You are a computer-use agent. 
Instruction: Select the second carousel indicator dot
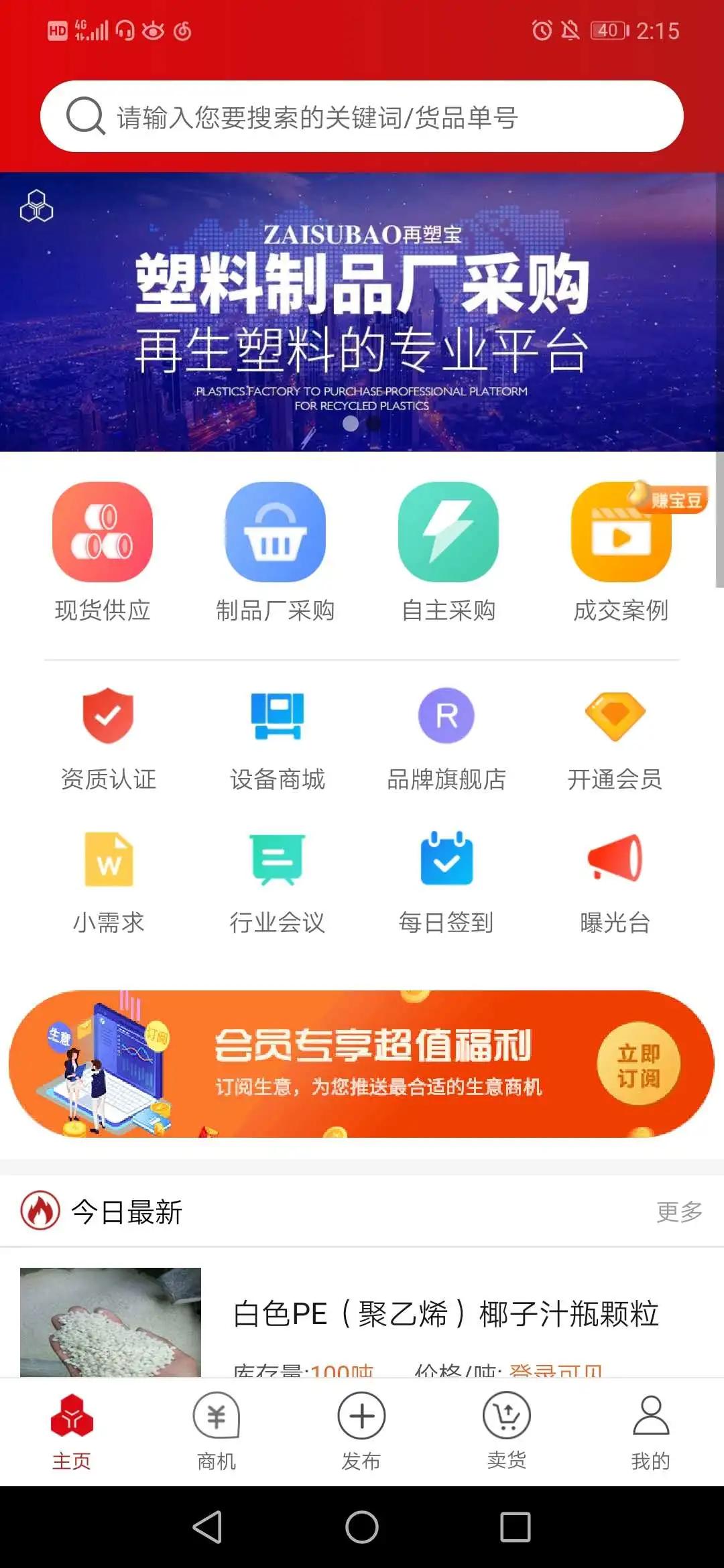click(x=373, y=423)
